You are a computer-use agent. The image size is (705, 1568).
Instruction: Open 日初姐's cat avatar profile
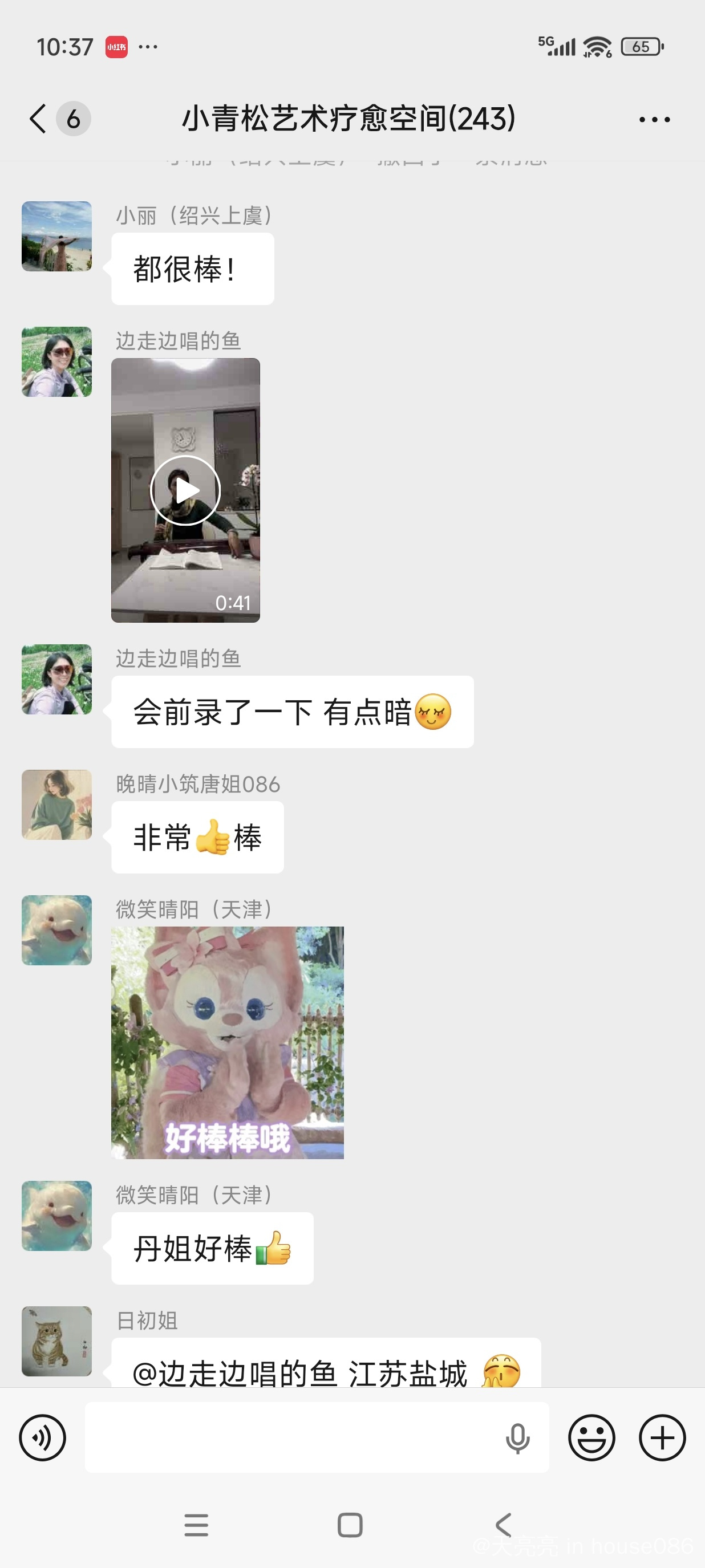click(x=56, y=1341)
